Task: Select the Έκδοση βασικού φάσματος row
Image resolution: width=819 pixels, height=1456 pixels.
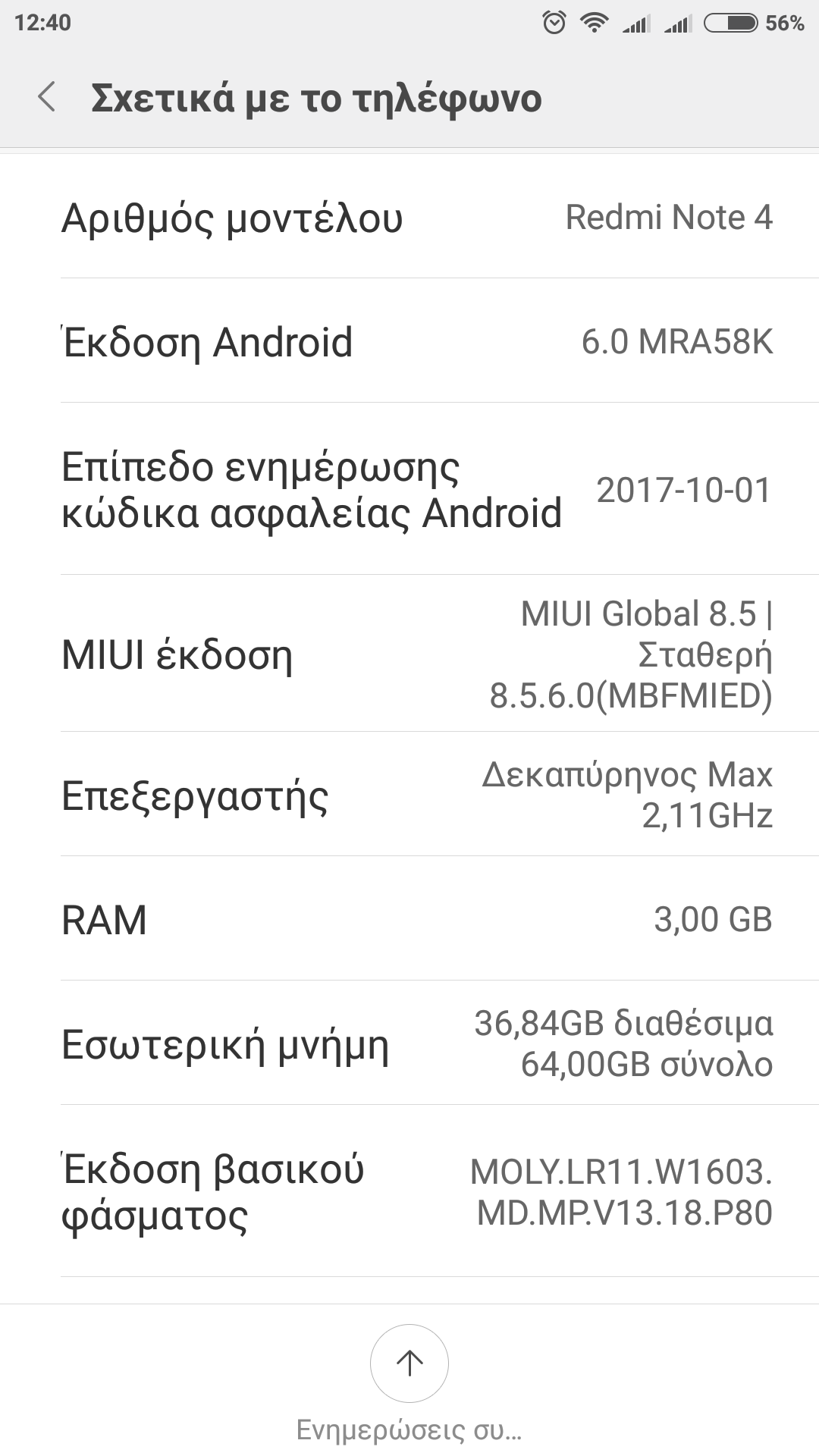Action: (409, 1192)
